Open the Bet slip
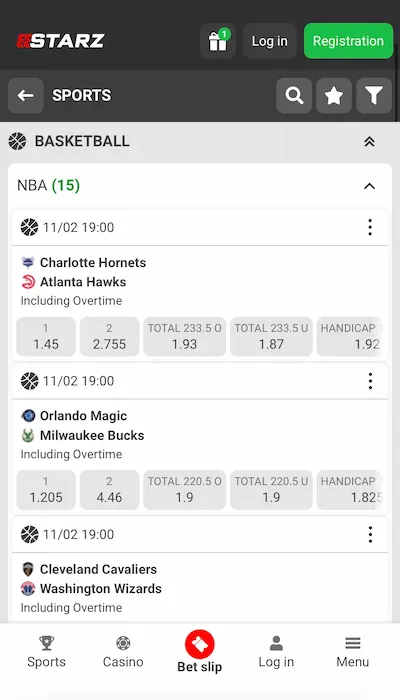Screen dimensions: 400x700 [x=200, y=652]
